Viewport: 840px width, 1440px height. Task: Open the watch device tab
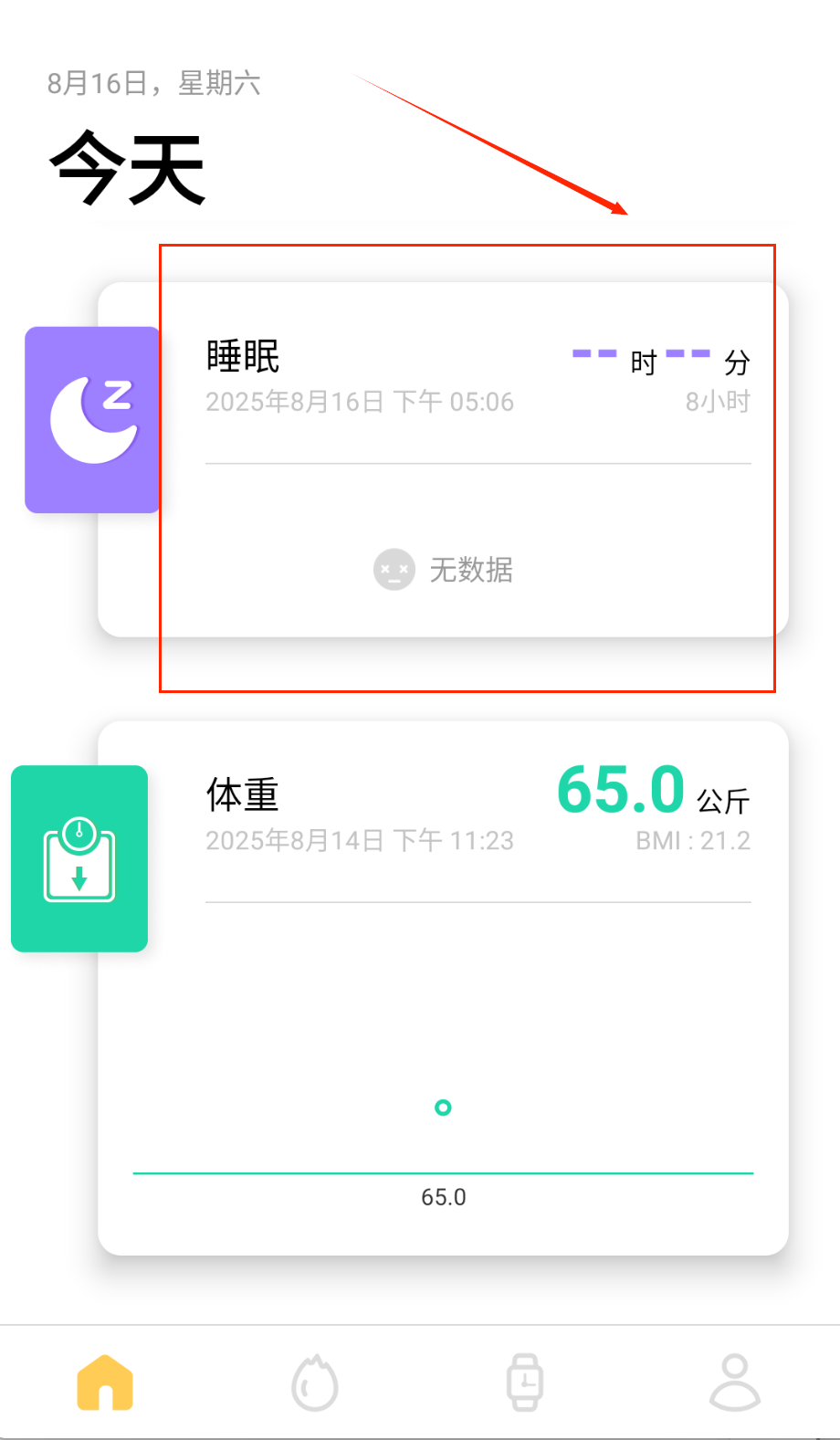point(525,1382)
